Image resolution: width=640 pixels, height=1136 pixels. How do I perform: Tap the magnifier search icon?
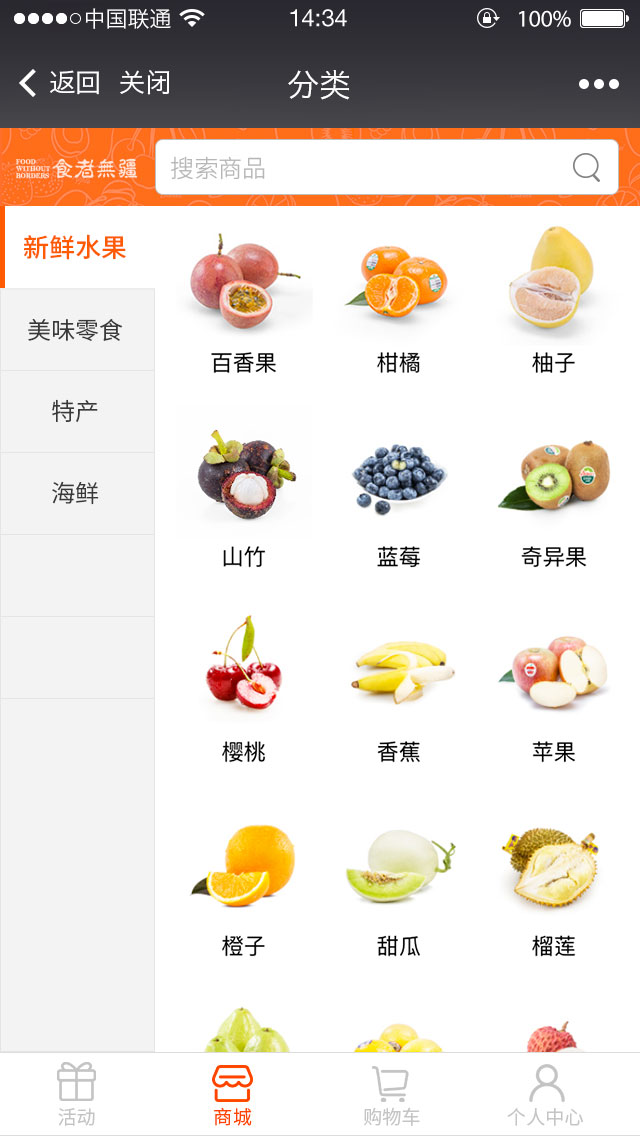pyautogui.click(x=587, y=168)
